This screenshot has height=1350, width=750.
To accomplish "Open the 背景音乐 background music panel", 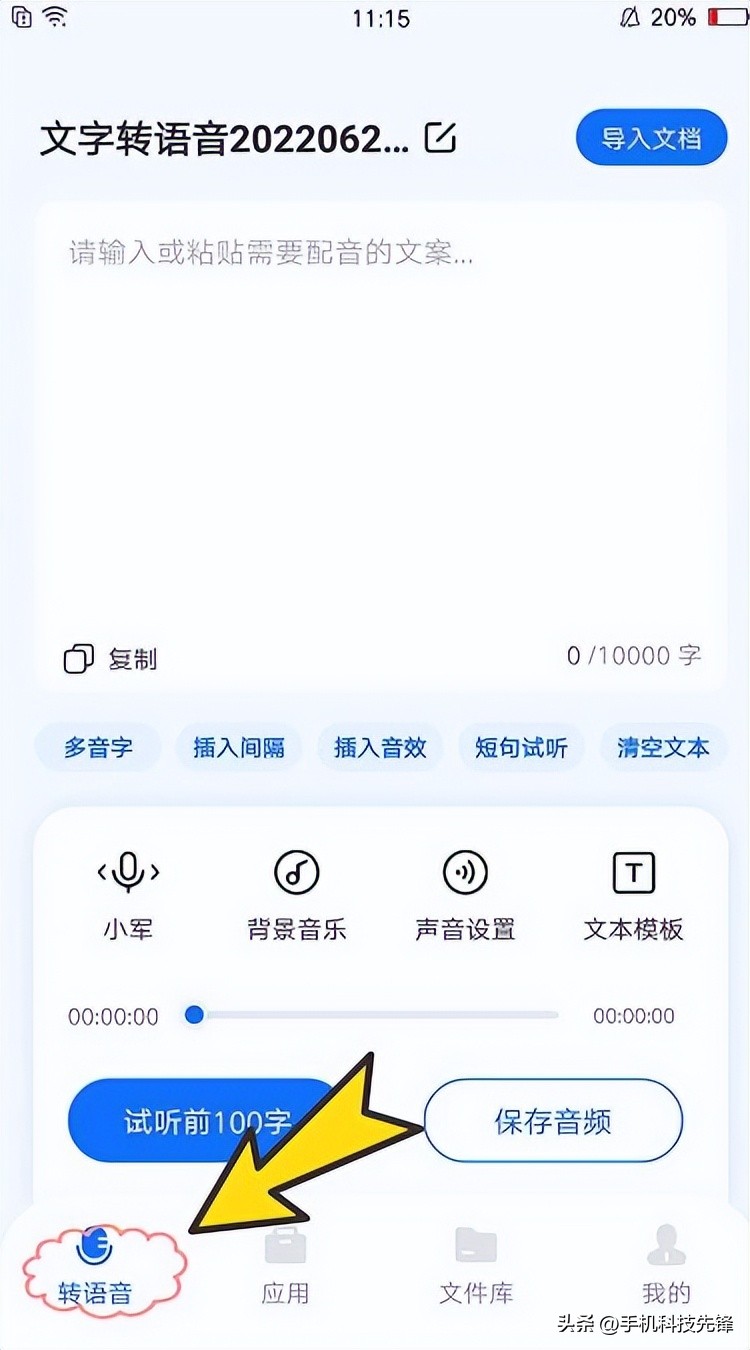I will coord(296,871).
